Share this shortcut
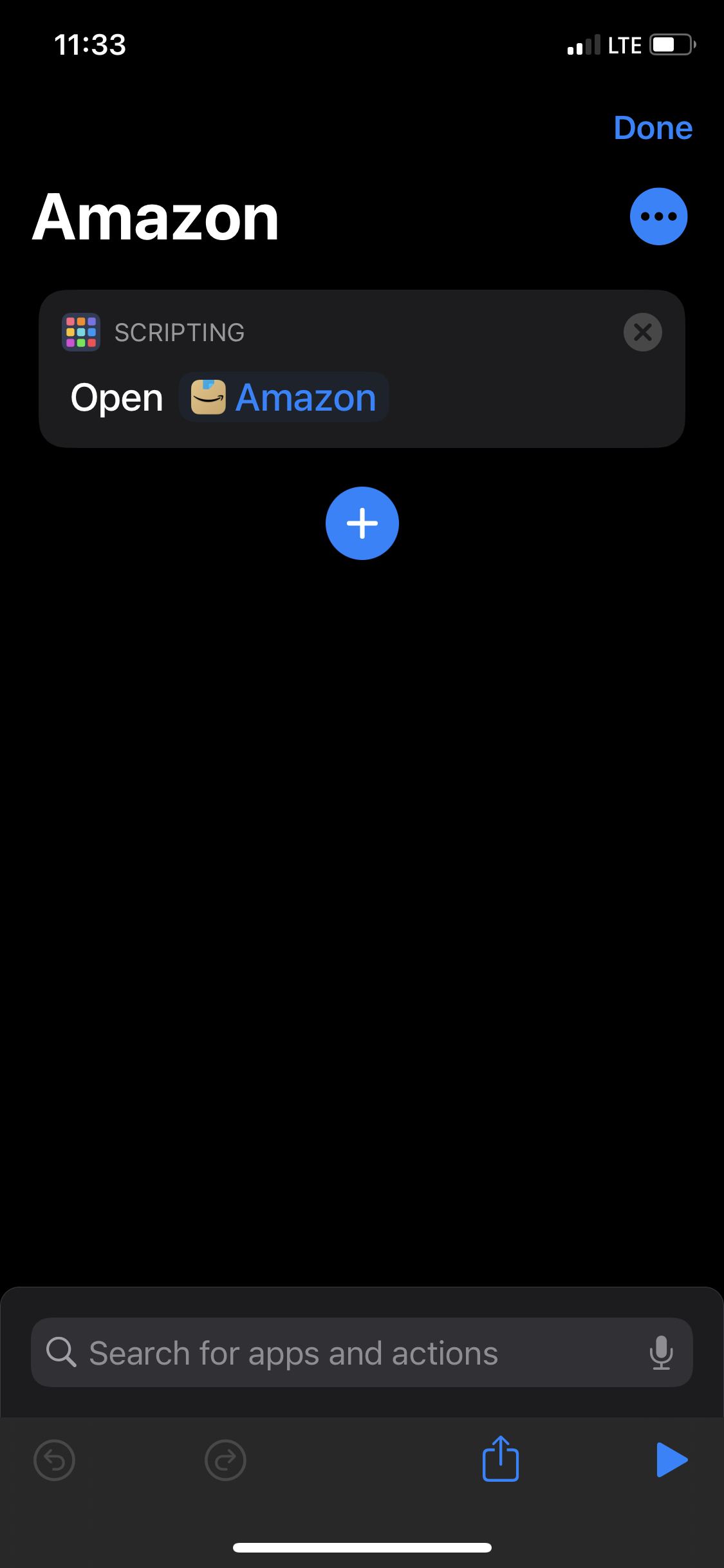Viewport: 724px width, 1568px height. click(500, 1459)
